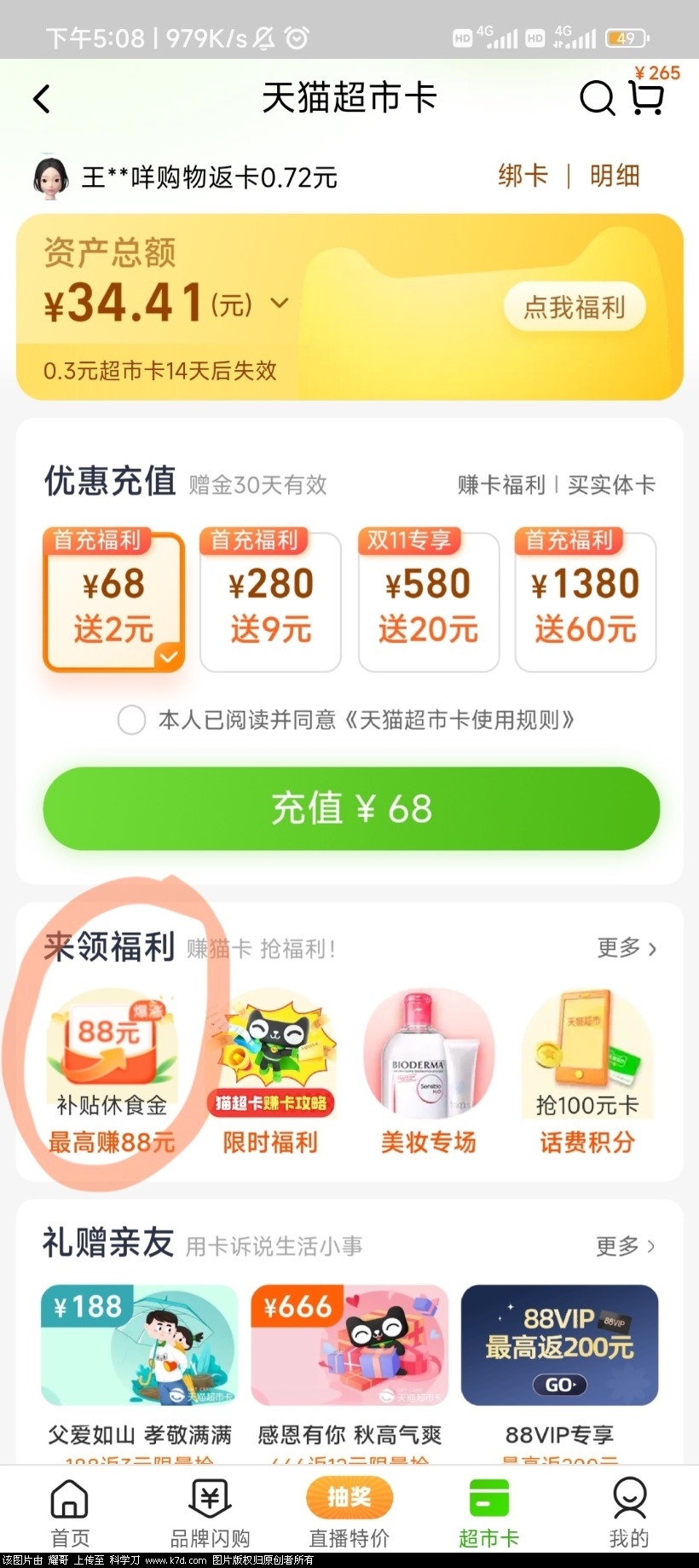Switch to the 首页 tab

(x=70, y=1513)
